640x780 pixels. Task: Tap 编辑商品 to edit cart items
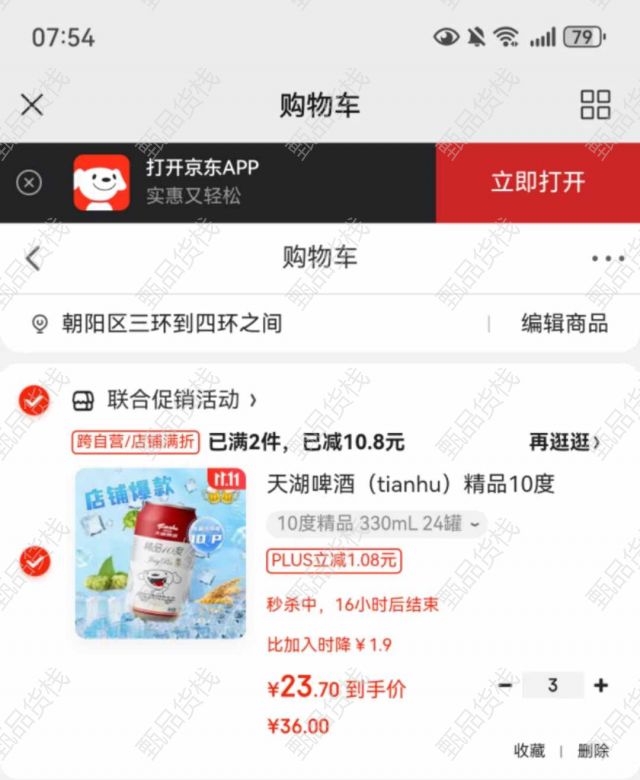pos(564,323)
